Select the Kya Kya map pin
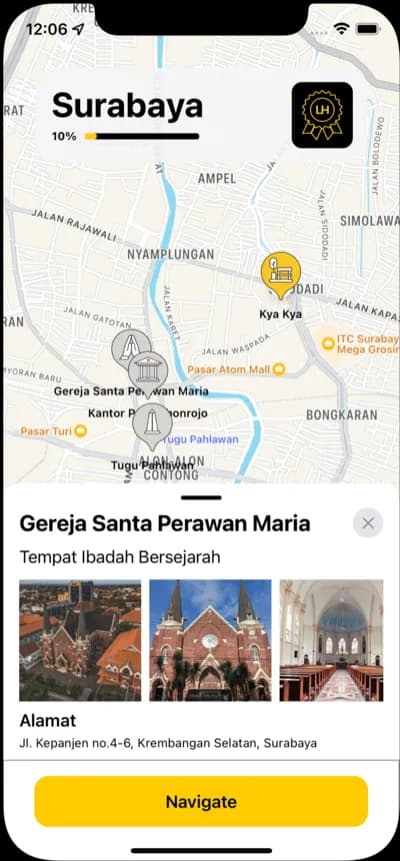 281,275
